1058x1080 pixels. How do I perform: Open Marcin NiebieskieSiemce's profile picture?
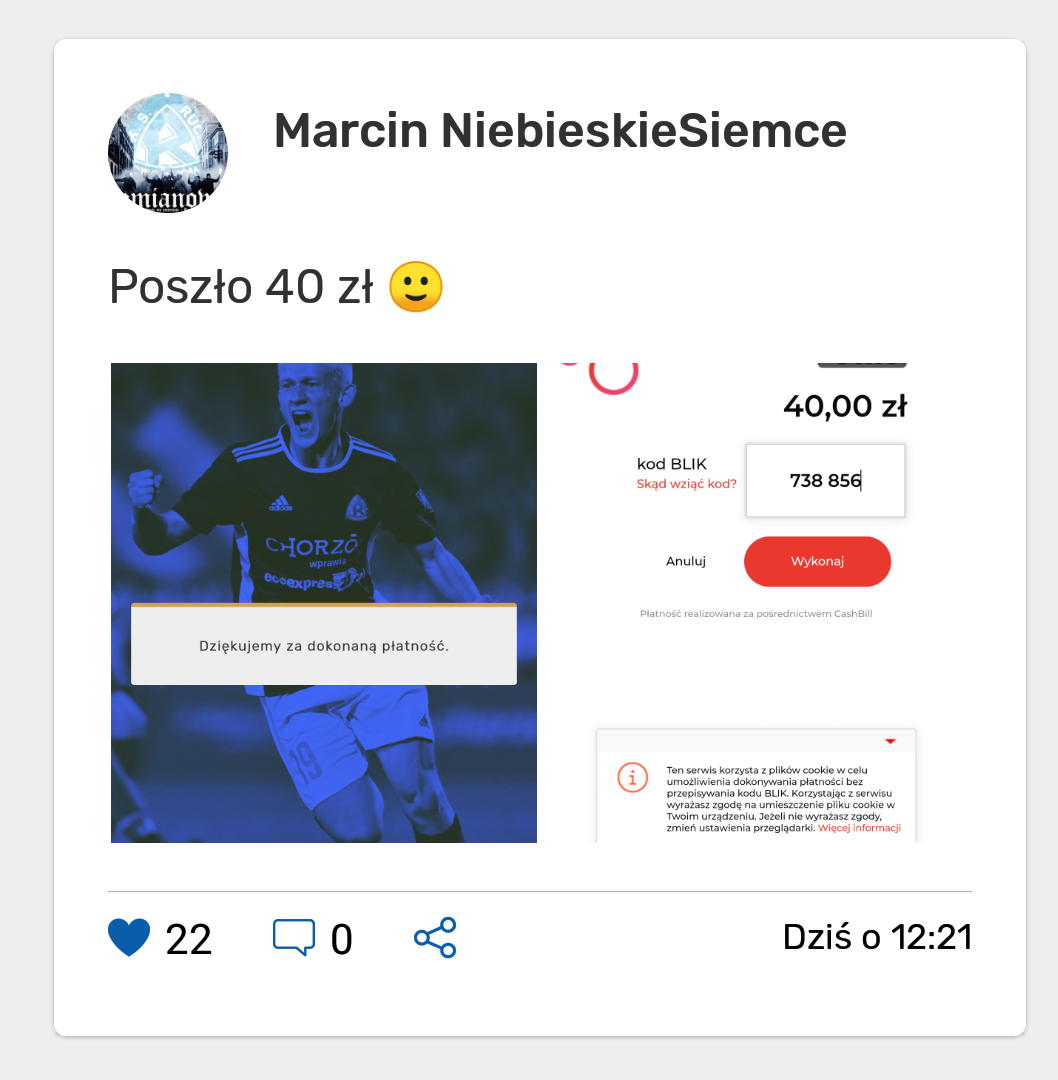pos(168,154)
